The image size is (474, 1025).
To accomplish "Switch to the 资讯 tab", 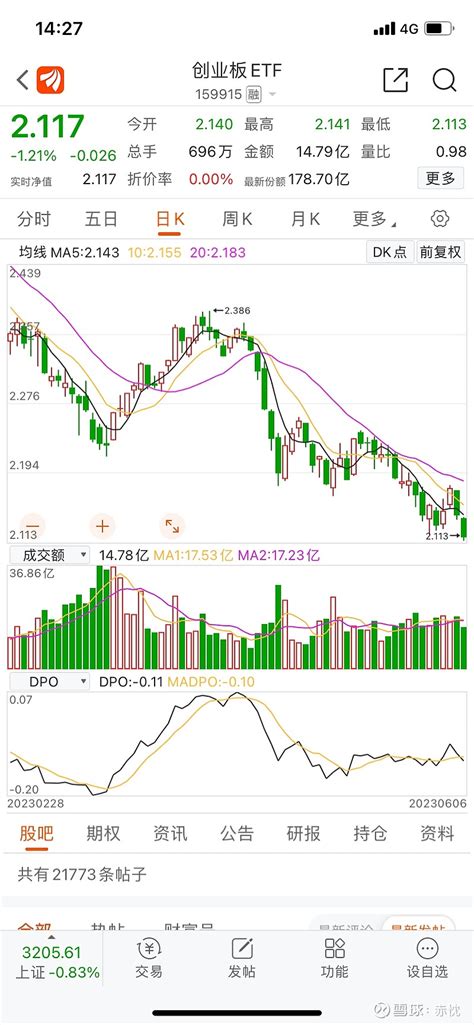I will click(x=170, y=833).
